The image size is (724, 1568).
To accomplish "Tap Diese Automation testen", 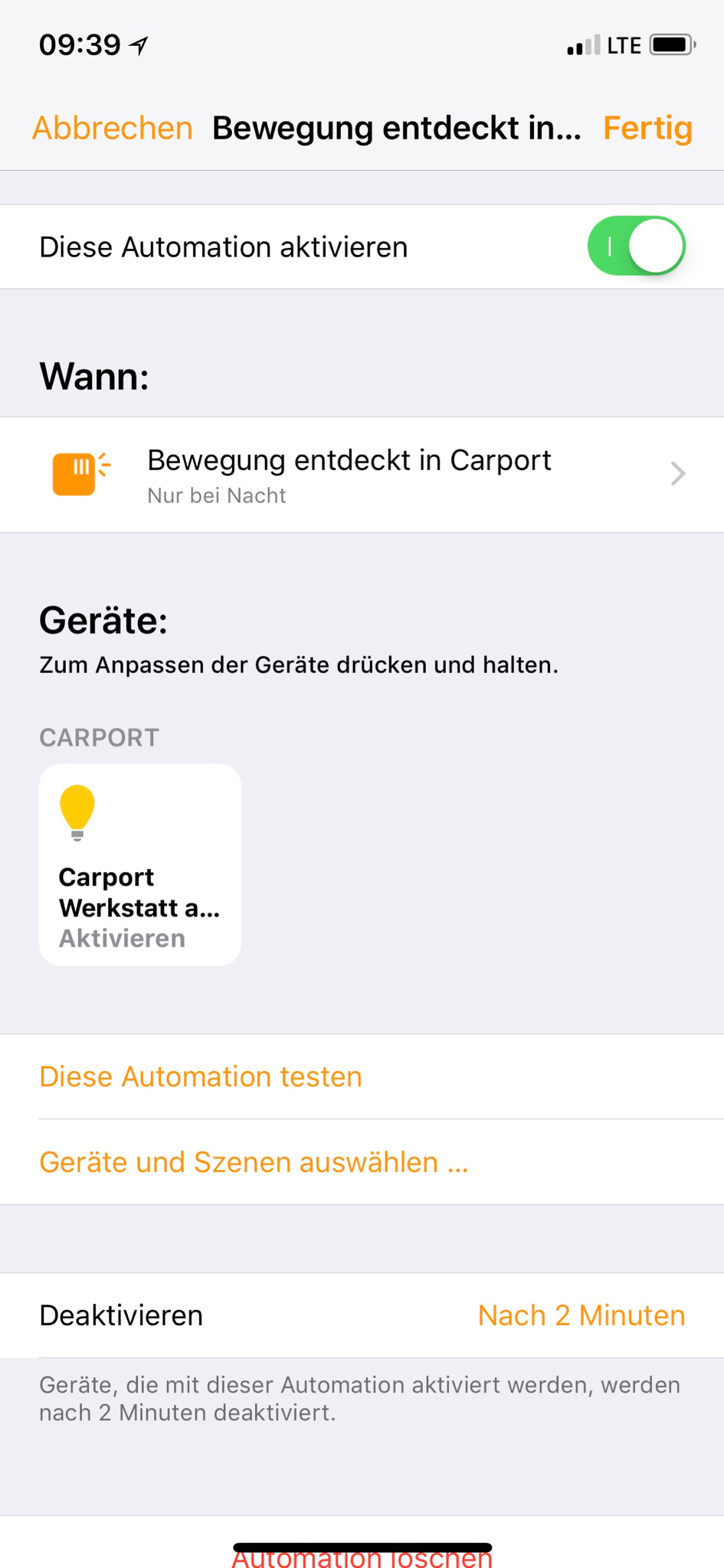I will coord(201,1076).
